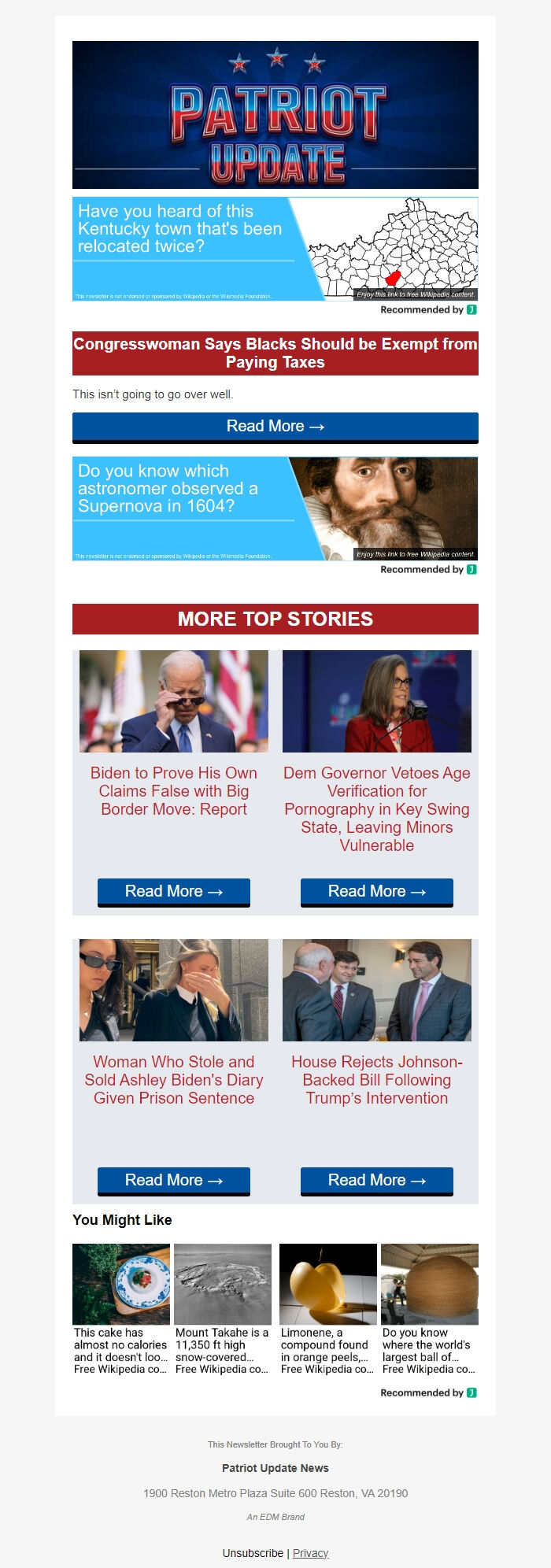This screenshot has width=551, height=1568.
Task: Open the Patriot Update header banner
Action: 275,115
